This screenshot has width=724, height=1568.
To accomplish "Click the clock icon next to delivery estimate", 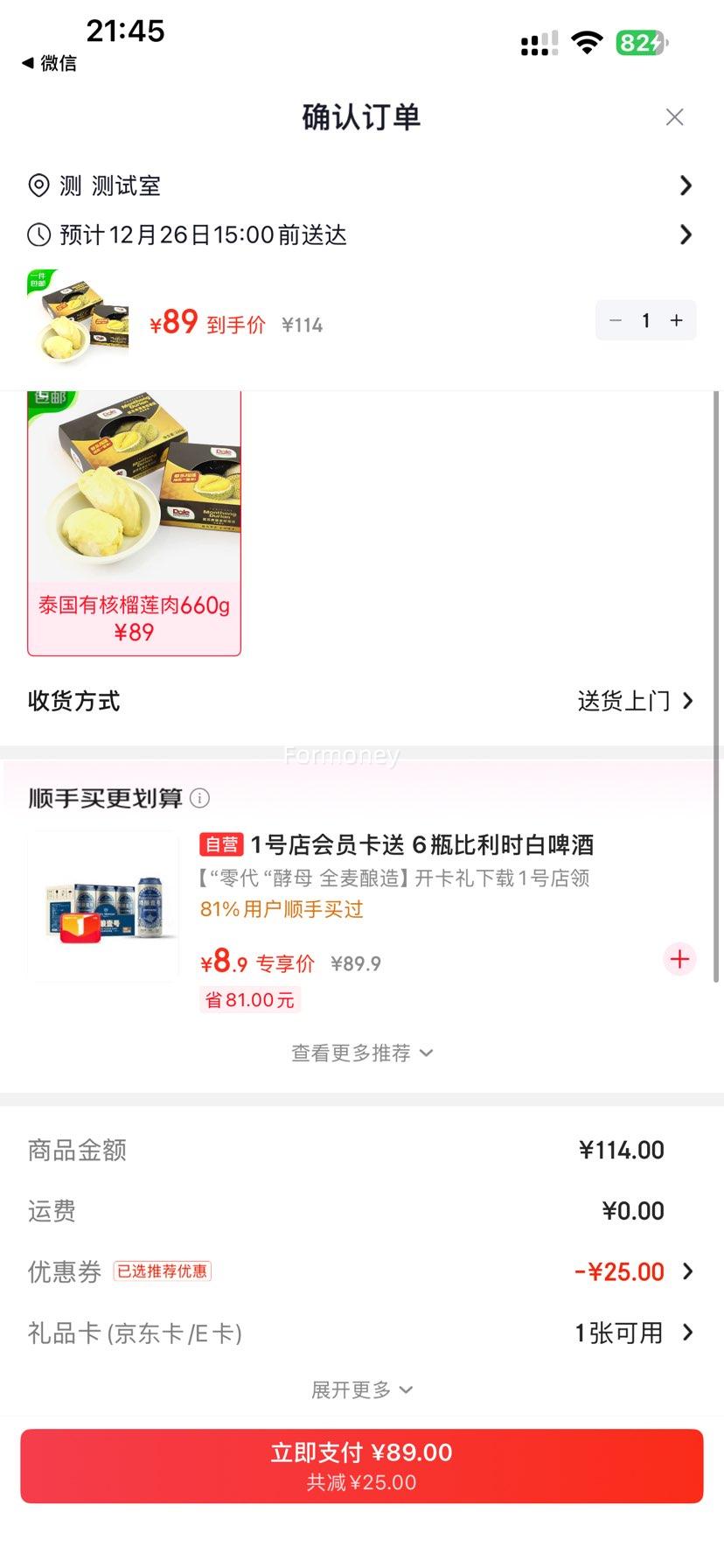I will [38, 234].
